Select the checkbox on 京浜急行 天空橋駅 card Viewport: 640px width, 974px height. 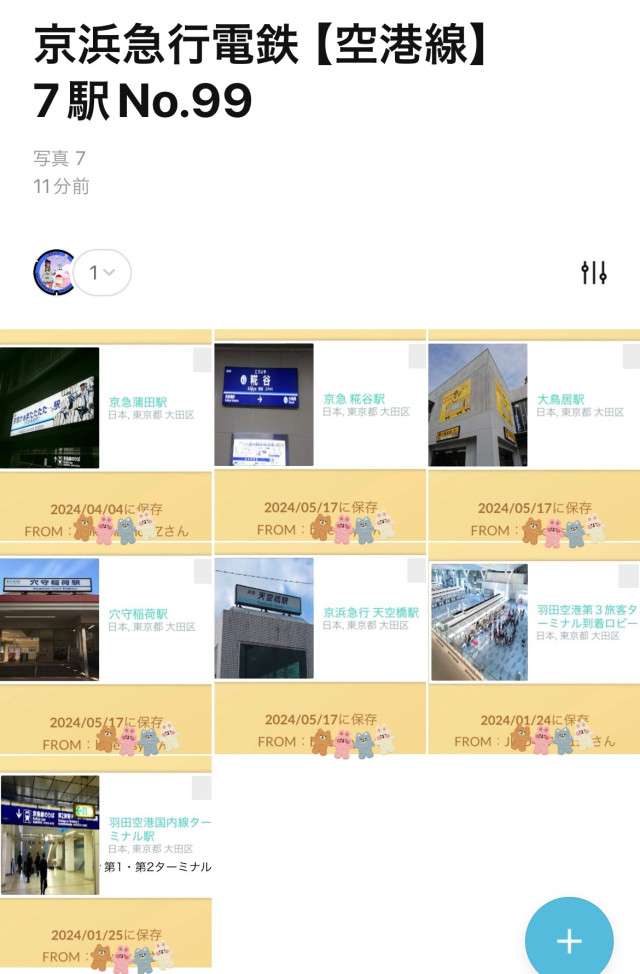[417, 571]
